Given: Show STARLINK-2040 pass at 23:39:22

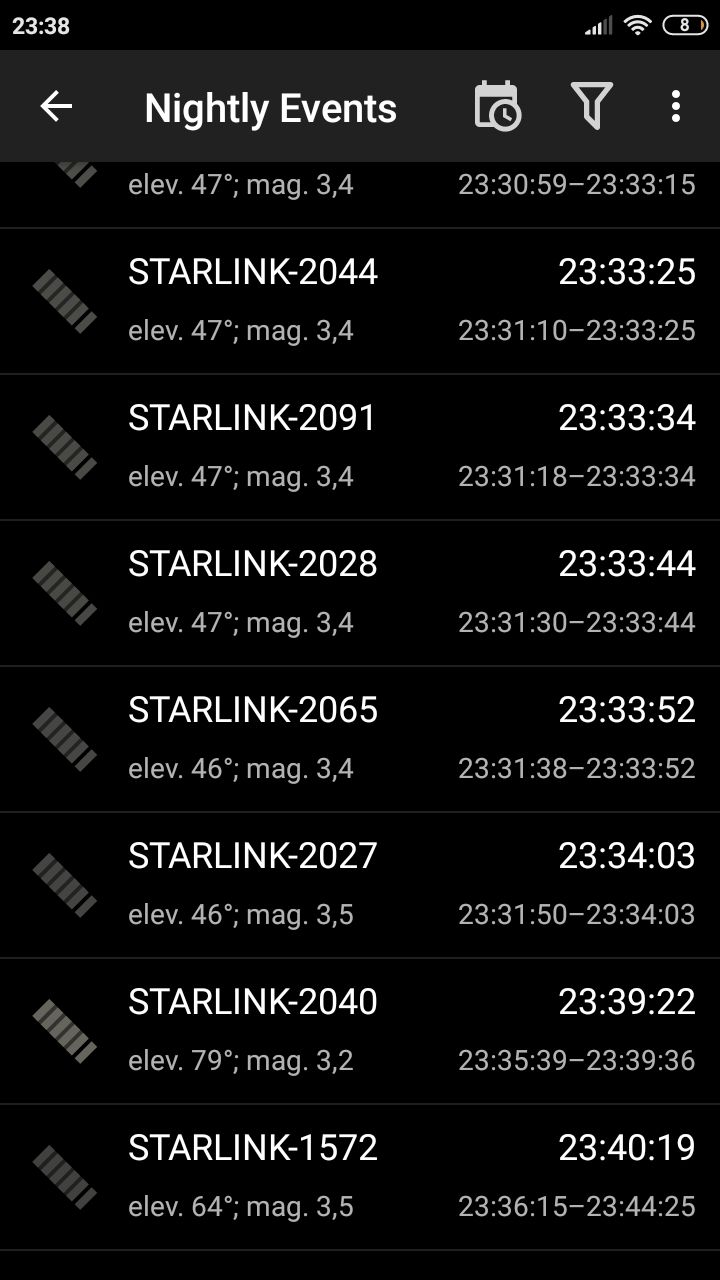Looking at the screenshot, I should pos(360,1032).
